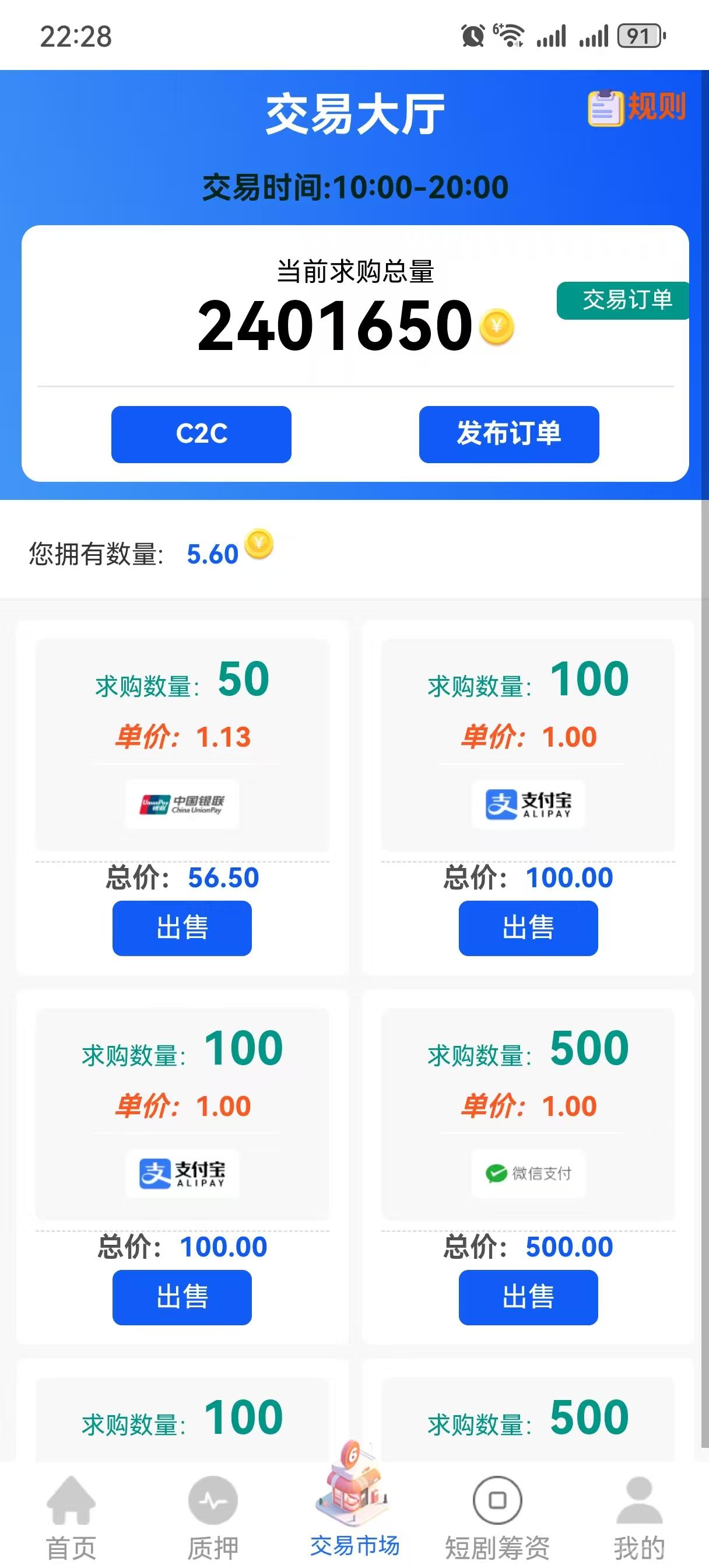This screenshot has height=1568, width=709.
Task: Select the China UnionPay payment icon
Action: (x=182, y=804)
